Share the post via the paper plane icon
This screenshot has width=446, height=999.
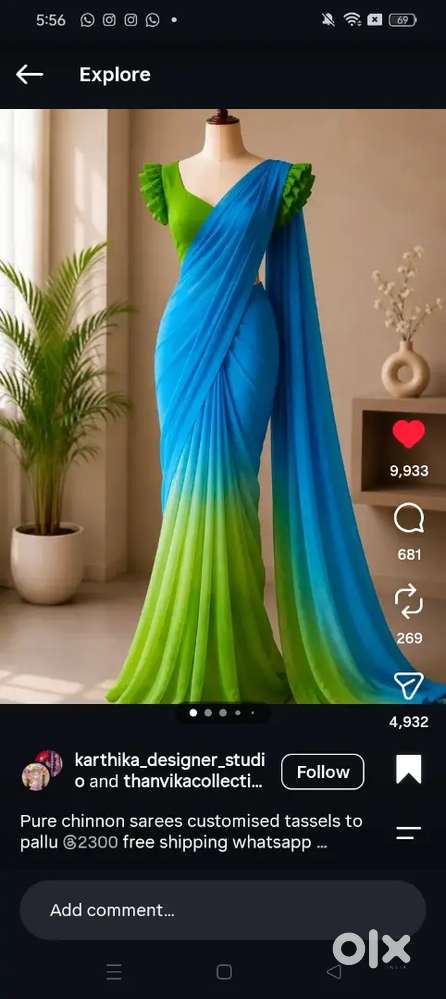408,686
